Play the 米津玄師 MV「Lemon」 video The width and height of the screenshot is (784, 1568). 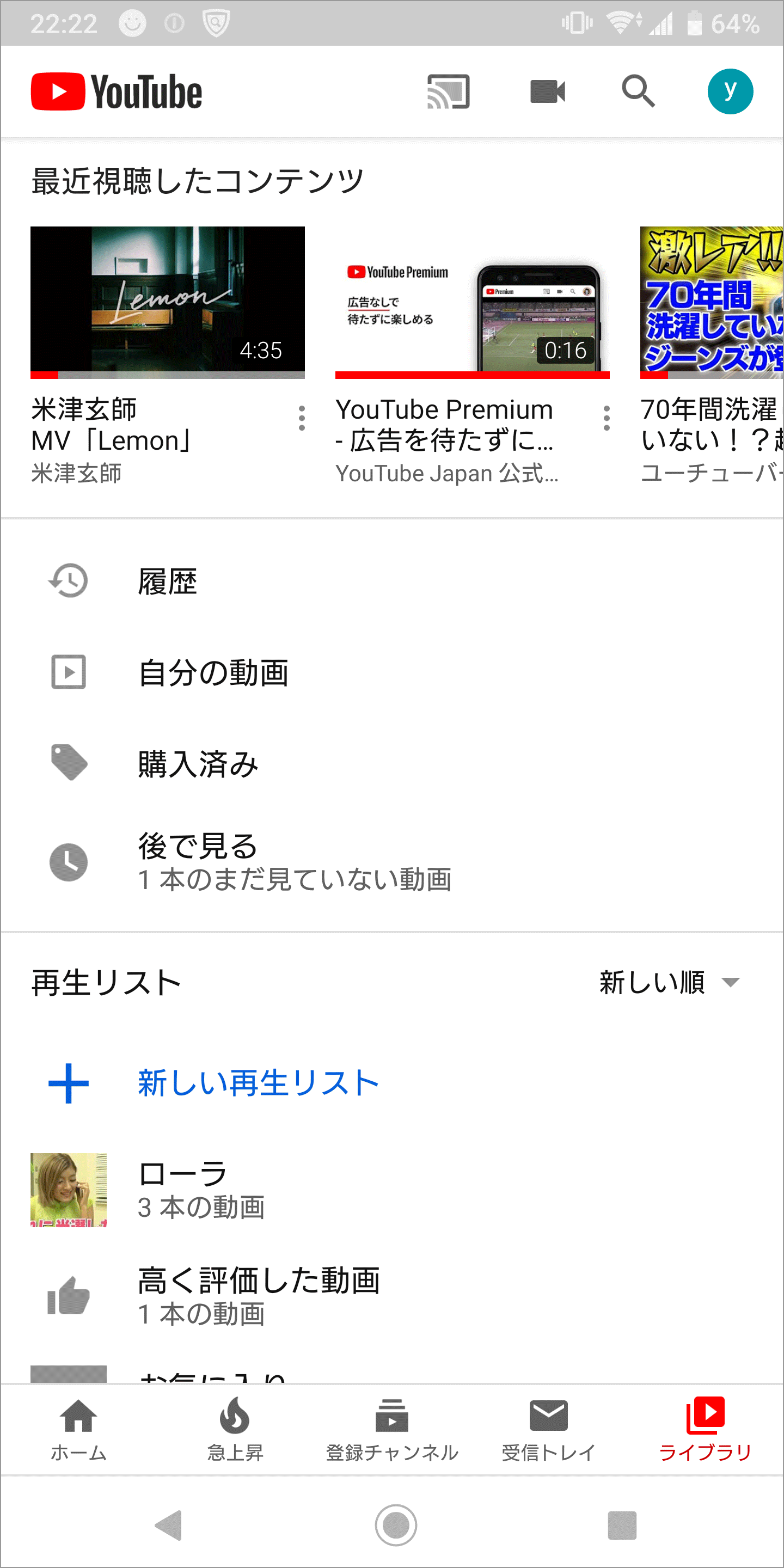point(167,303)
